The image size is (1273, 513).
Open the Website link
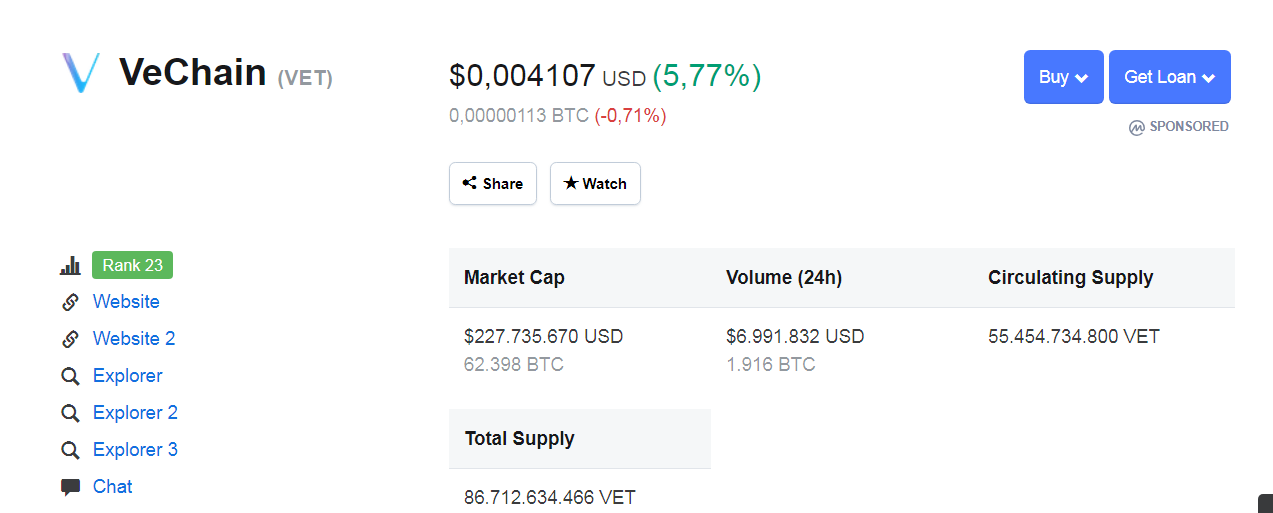pos(126,302)
